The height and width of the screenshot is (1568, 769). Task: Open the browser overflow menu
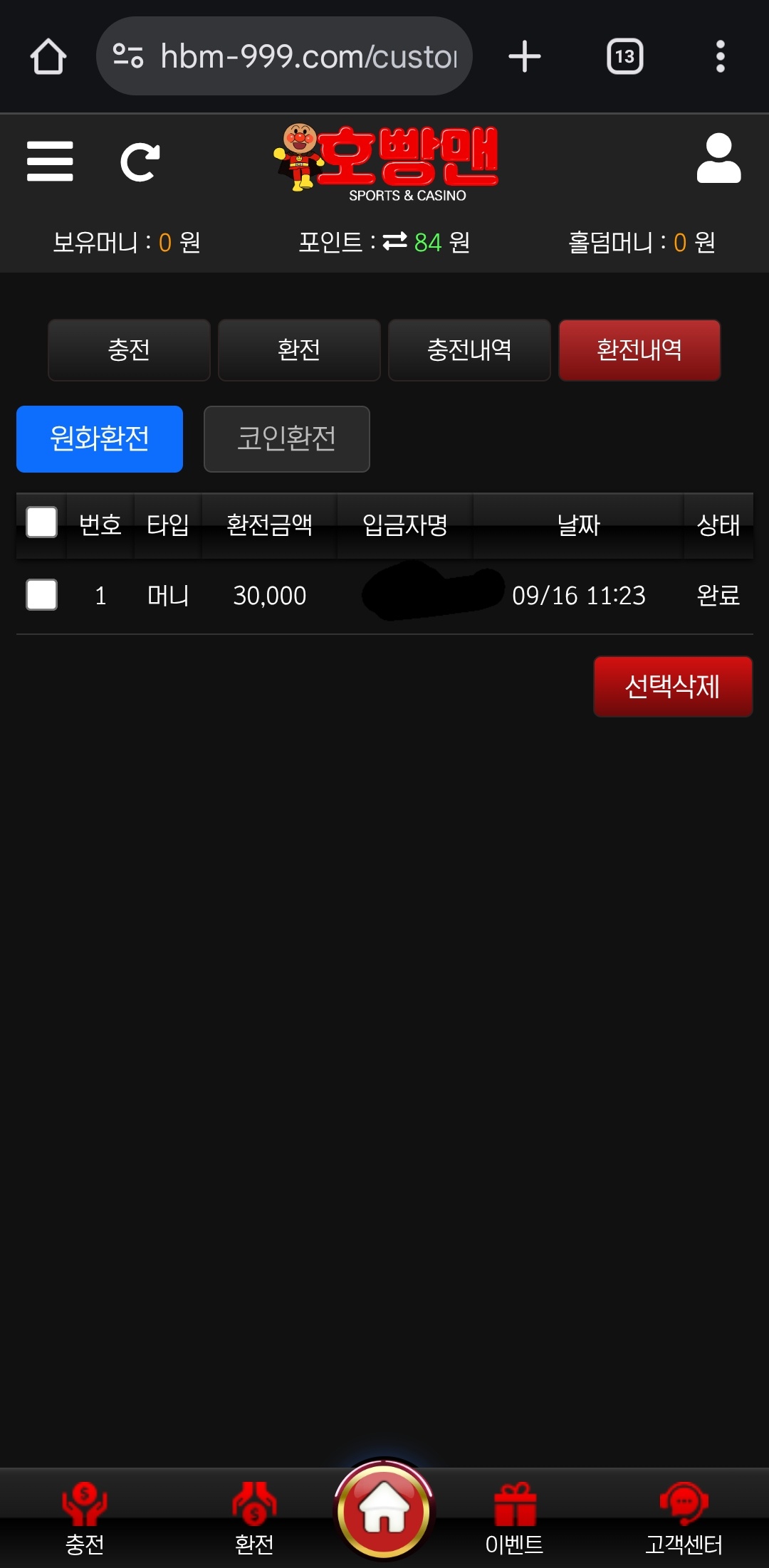720,56
